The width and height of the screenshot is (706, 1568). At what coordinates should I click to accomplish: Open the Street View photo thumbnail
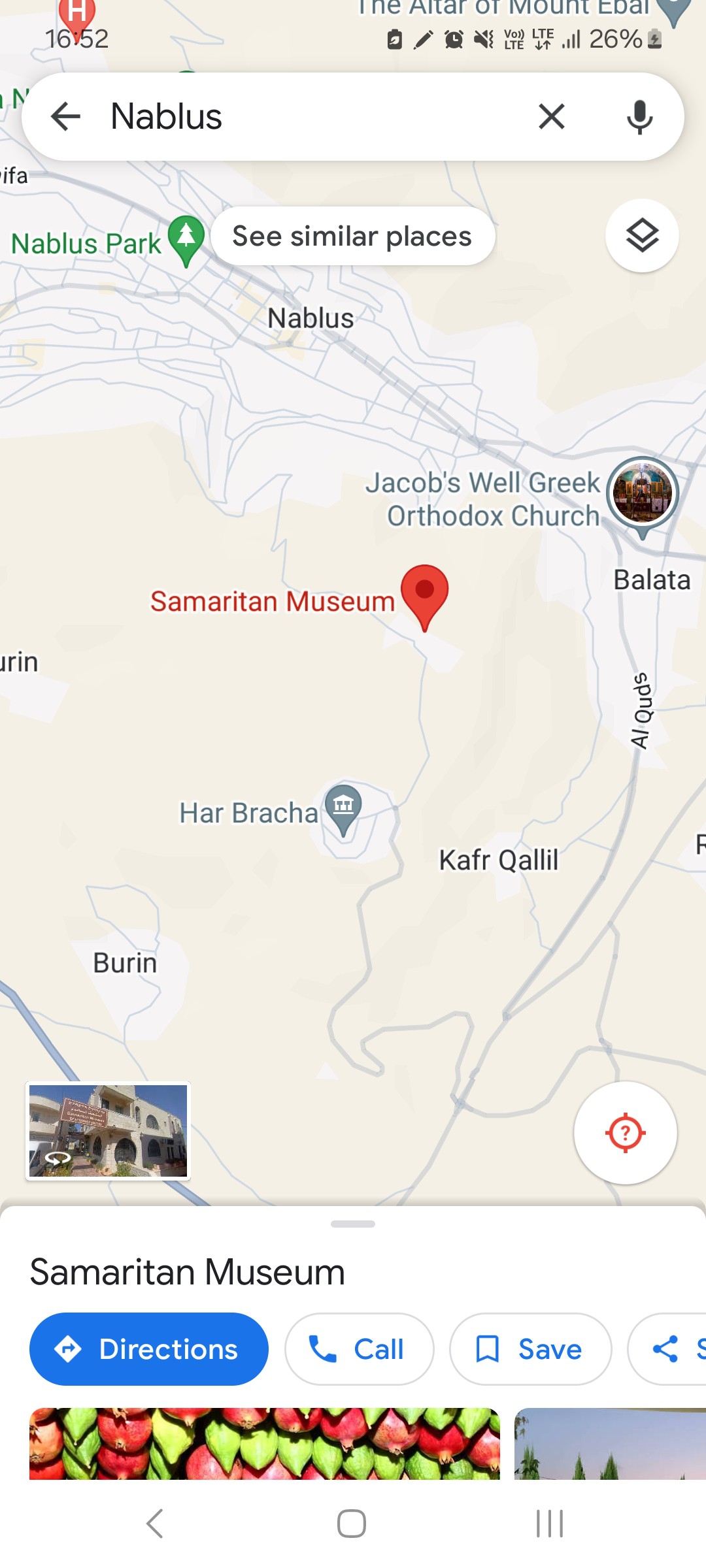click(108, 1131)
